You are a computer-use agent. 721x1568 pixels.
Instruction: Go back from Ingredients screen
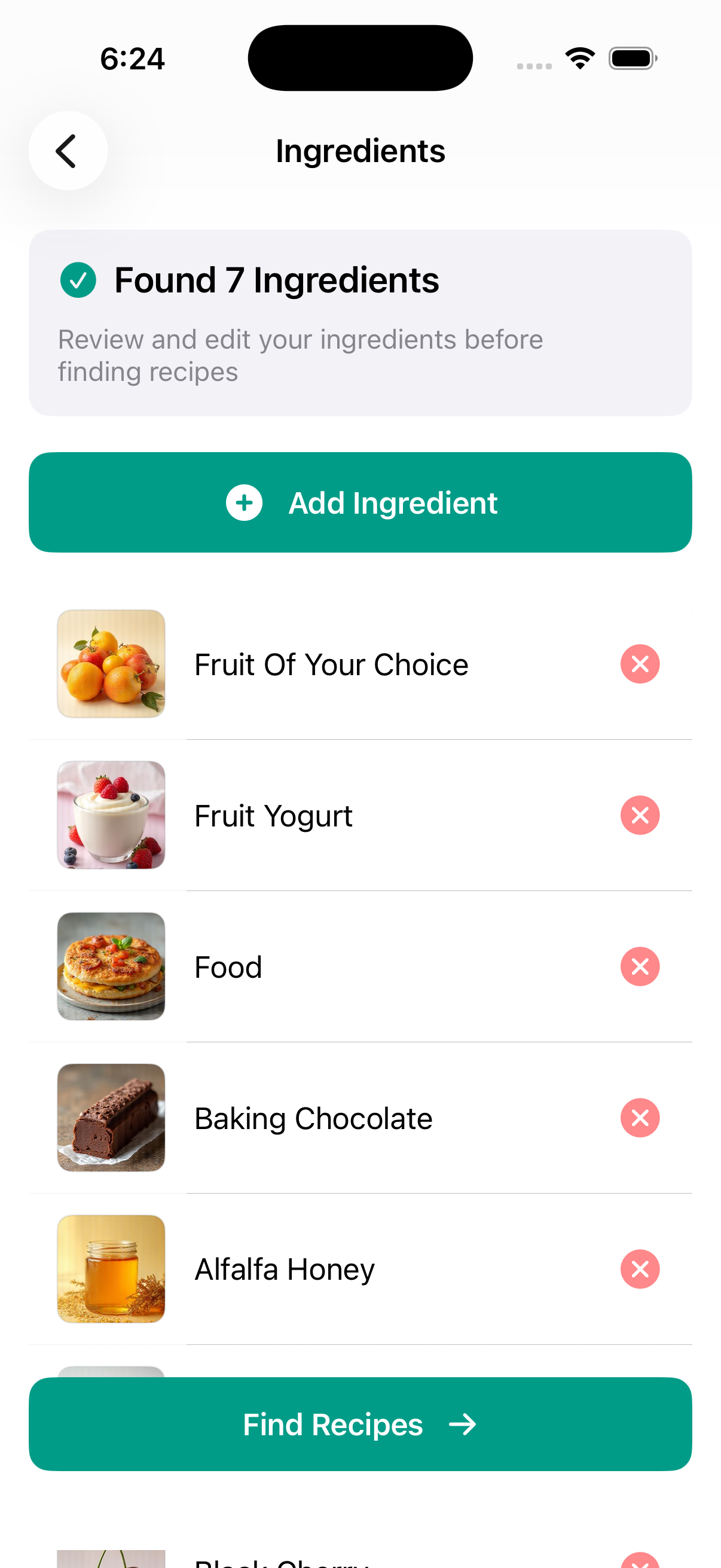[x=68, y=150]
